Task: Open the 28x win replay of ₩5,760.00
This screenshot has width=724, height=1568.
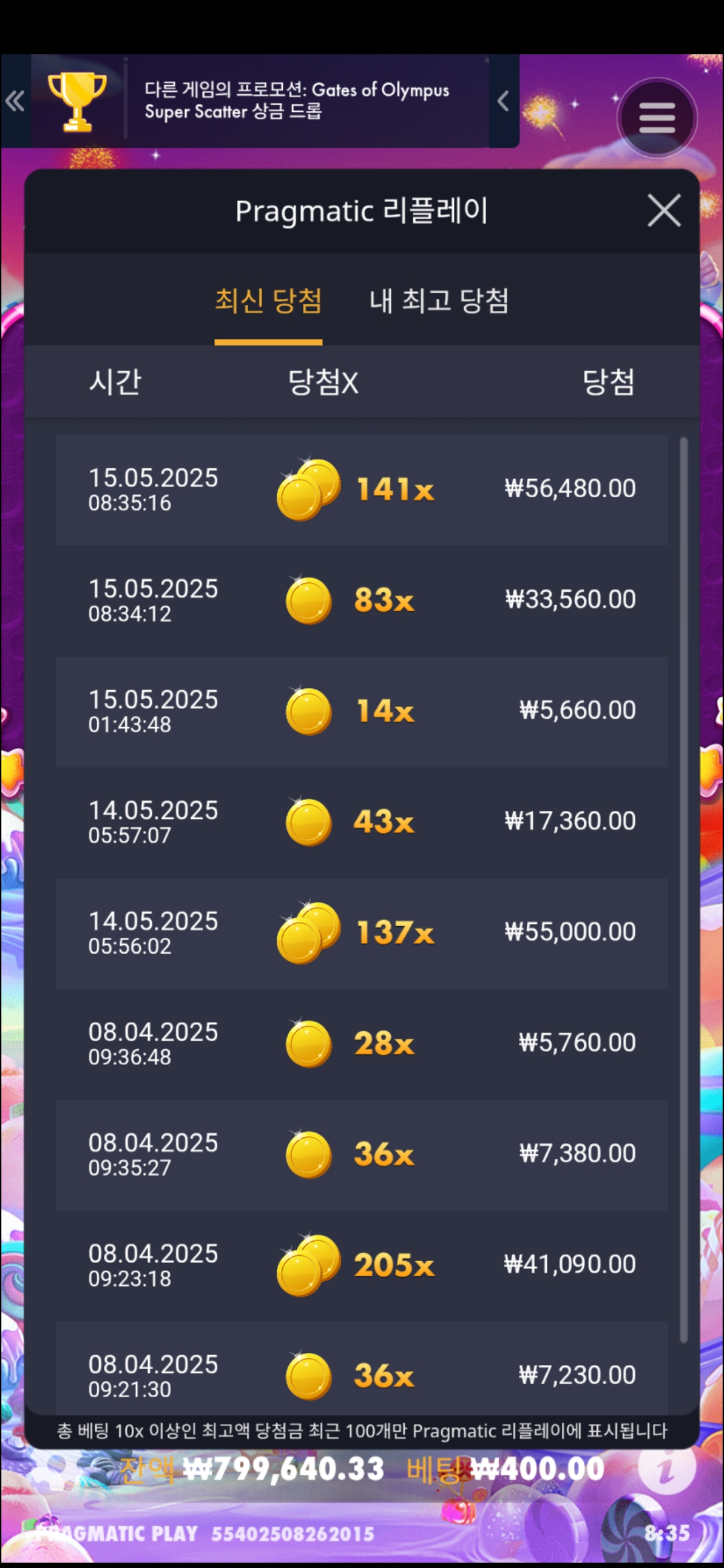Action: [361, 1043]
